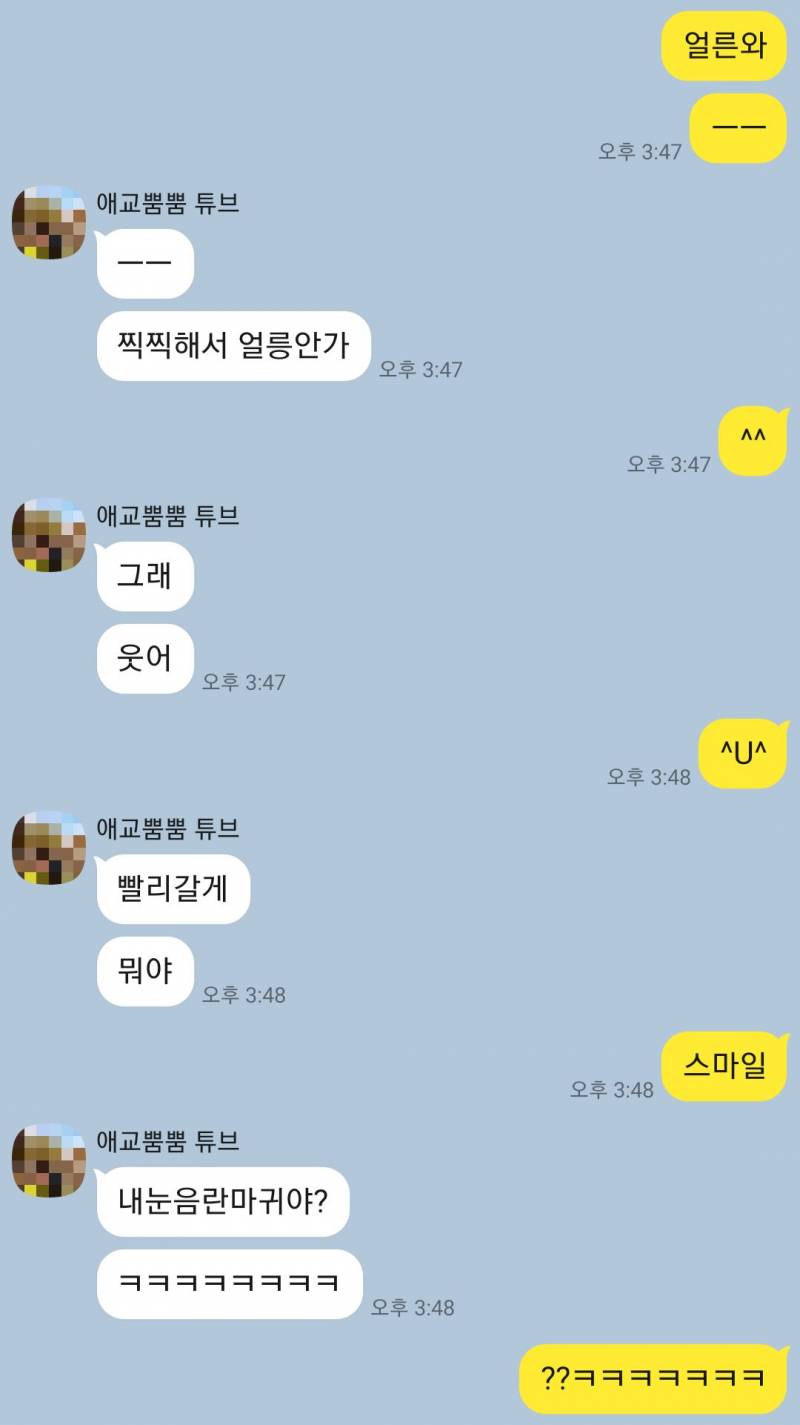The width and height of the screenshot is (800, 1425).
Task: Tap the 찍찍해서 얼릉안가 message bubble
Action: pos(232,347)
